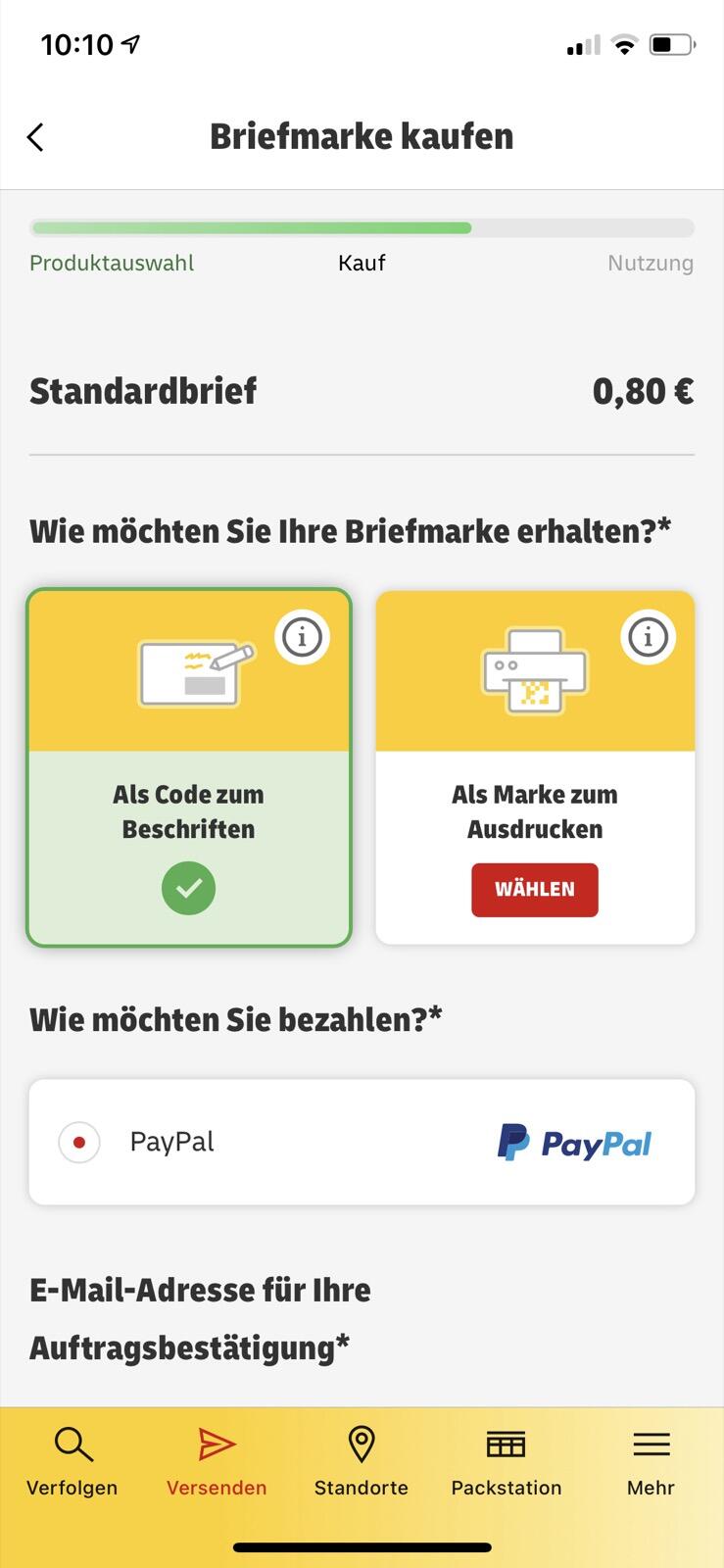Go to the Standorte tab
Screen dimensions: 724x1568
coord(362,1462)
